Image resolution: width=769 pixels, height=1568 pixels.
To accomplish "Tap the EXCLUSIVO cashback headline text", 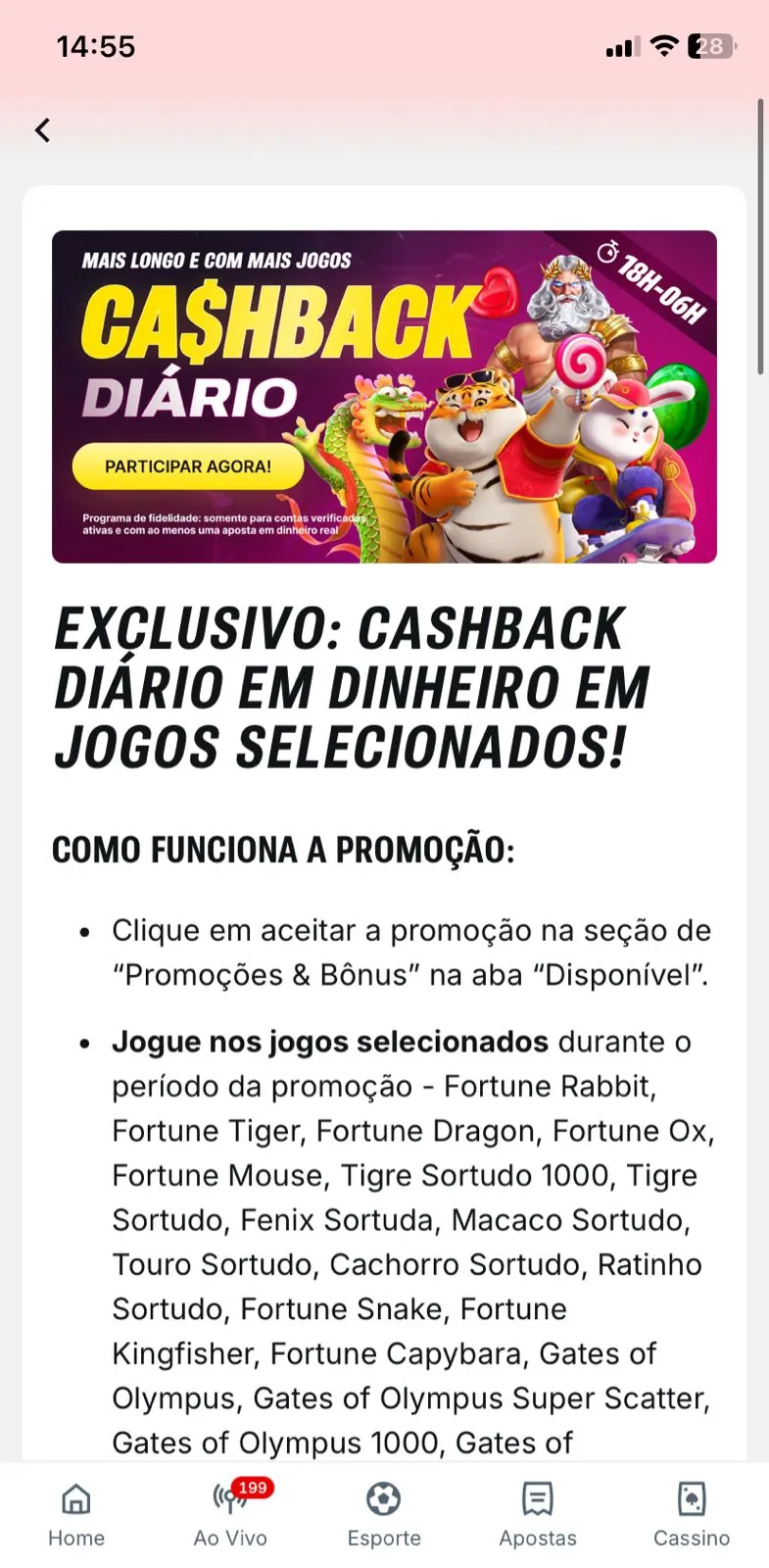I will (351, 686).
